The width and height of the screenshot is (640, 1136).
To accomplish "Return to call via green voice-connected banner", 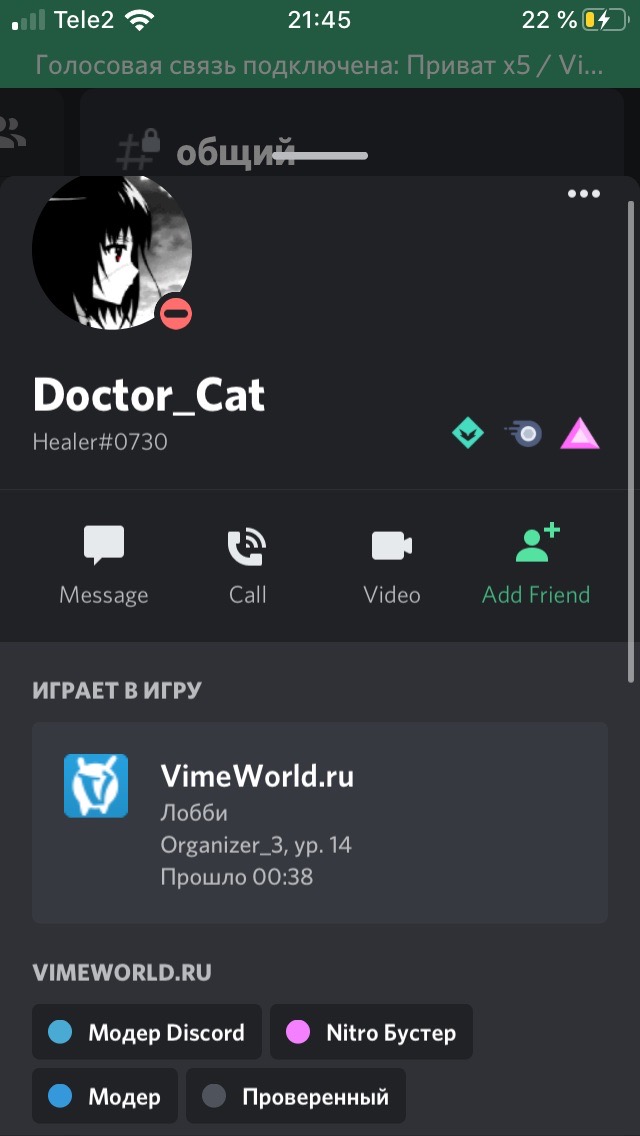I will point(320,66).
